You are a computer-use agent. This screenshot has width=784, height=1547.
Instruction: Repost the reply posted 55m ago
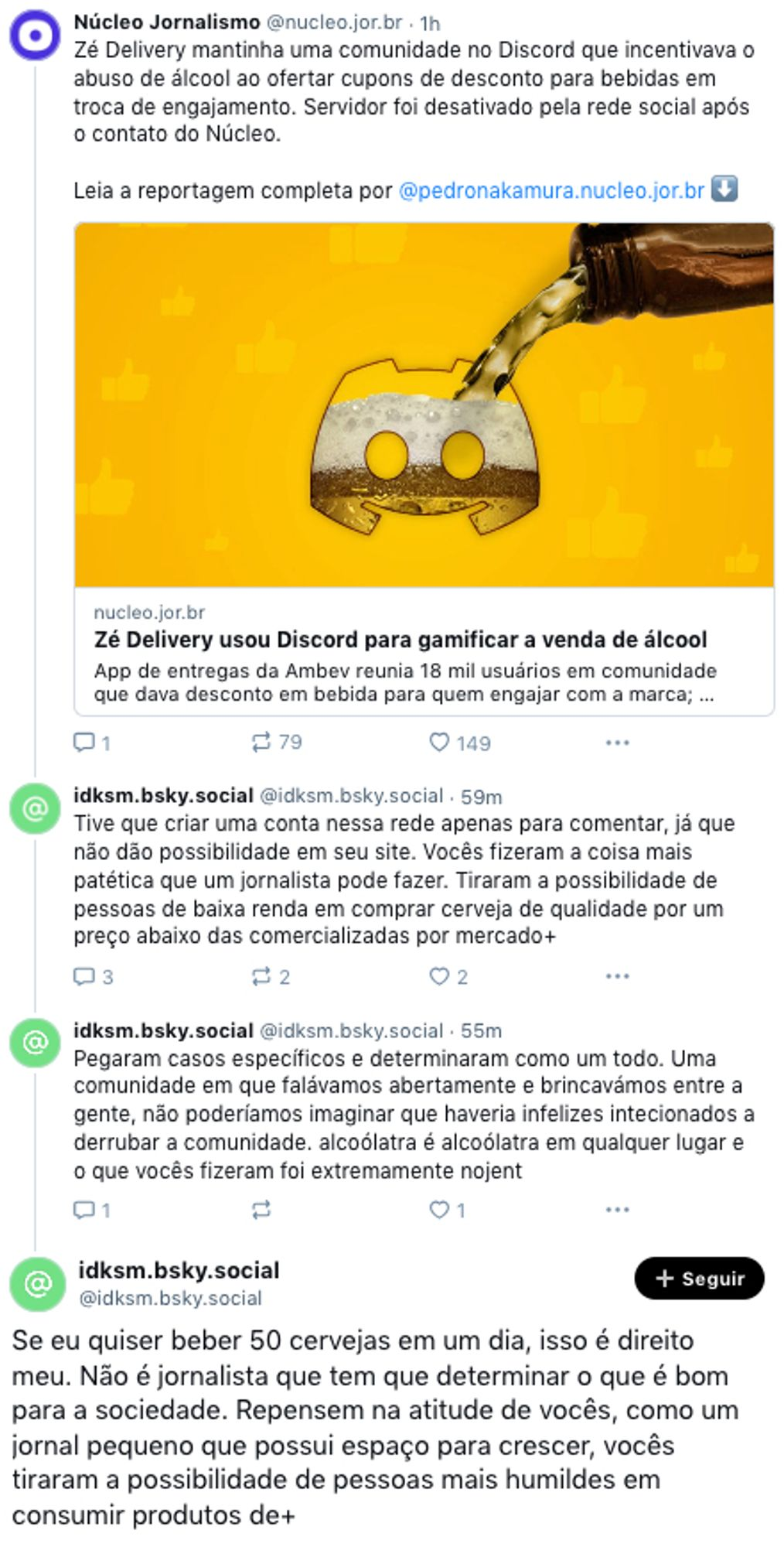[262, 1210]
